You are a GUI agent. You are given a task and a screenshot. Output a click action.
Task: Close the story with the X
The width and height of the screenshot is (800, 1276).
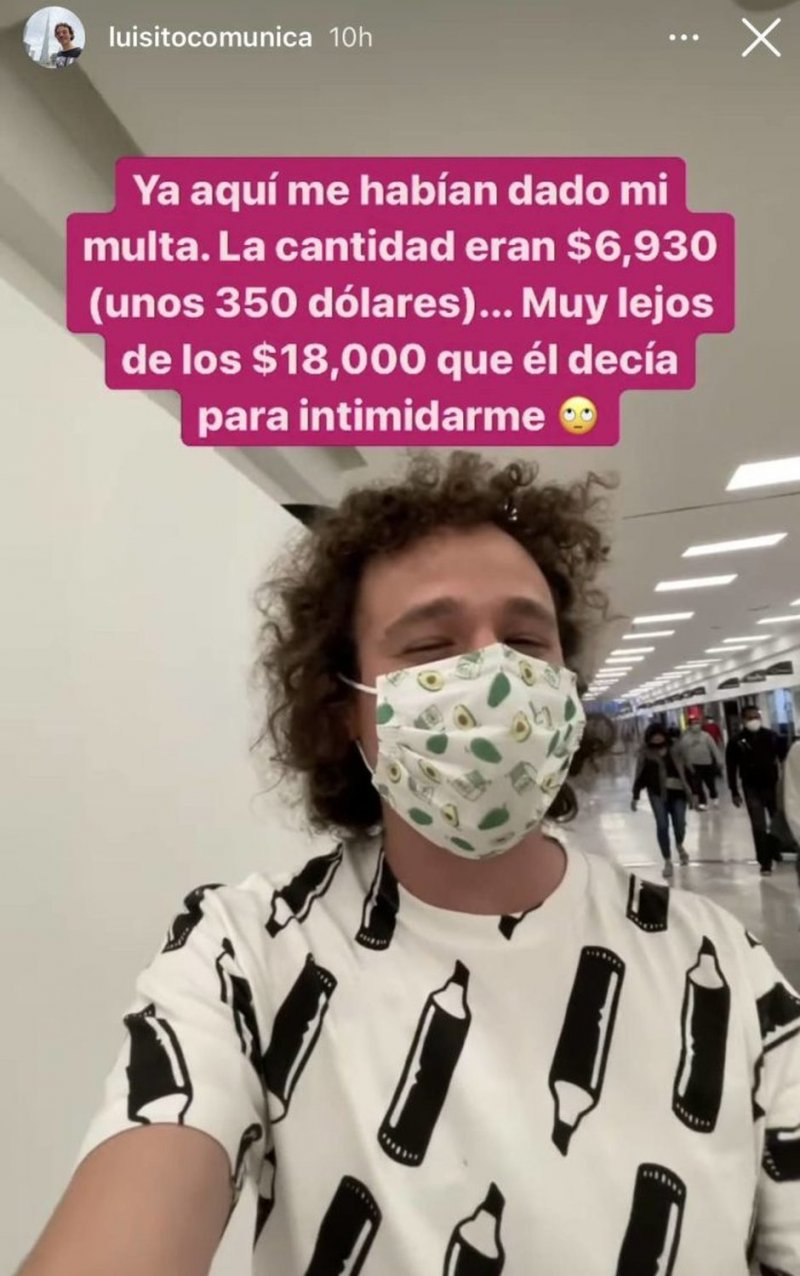pyautogui.click(x=761, y=38)
